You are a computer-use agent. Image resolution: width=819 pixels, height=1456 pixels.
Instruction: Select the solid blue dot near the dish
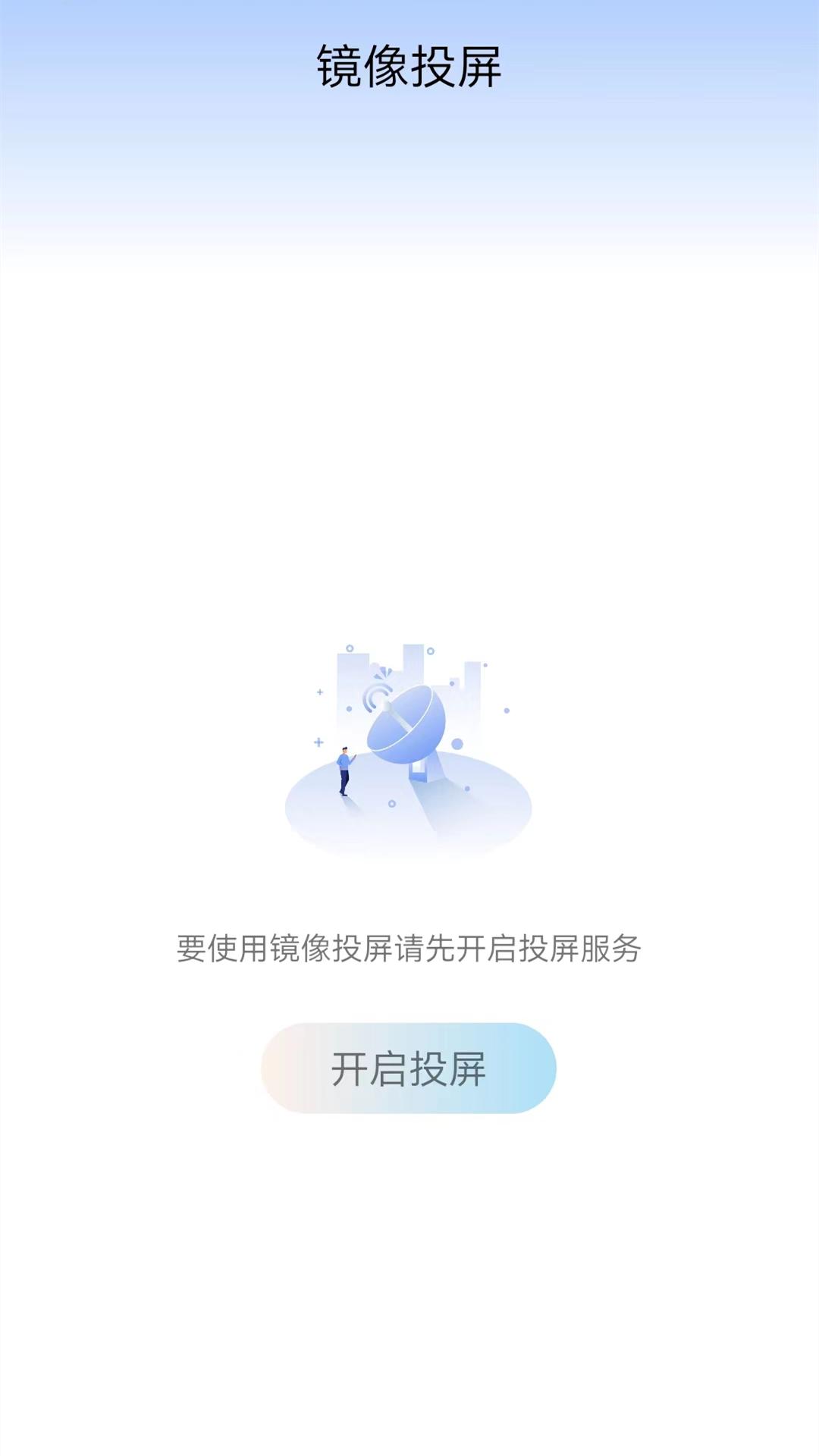(457, 743)
